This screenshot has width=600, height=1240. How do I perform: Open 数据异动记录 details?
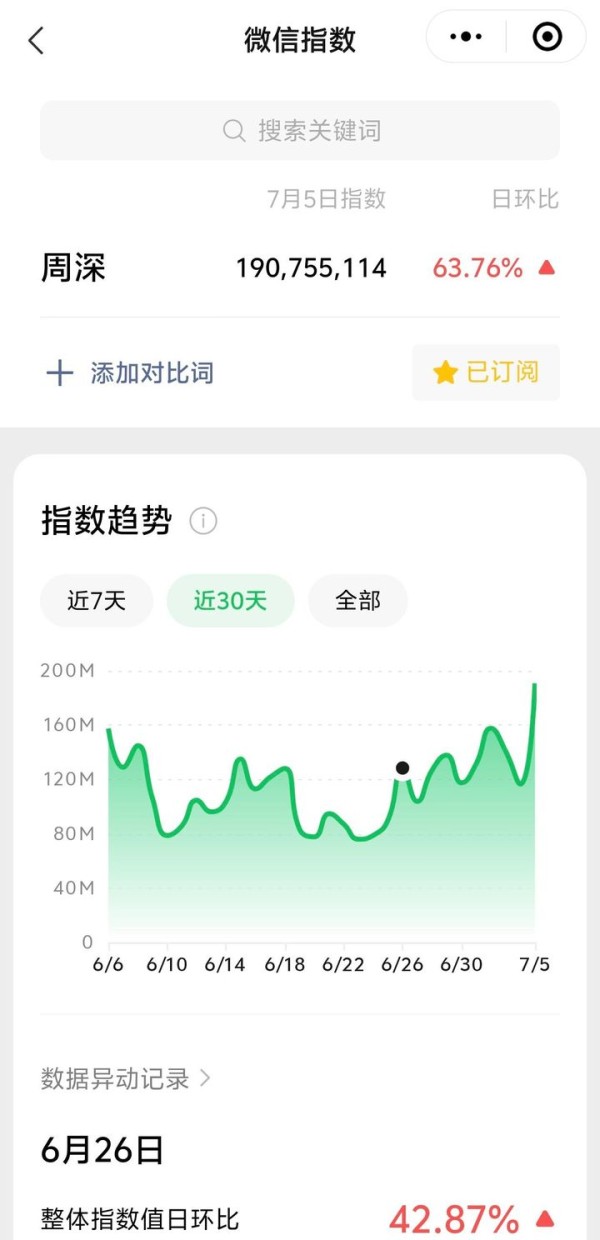[x=126, y=1078]
